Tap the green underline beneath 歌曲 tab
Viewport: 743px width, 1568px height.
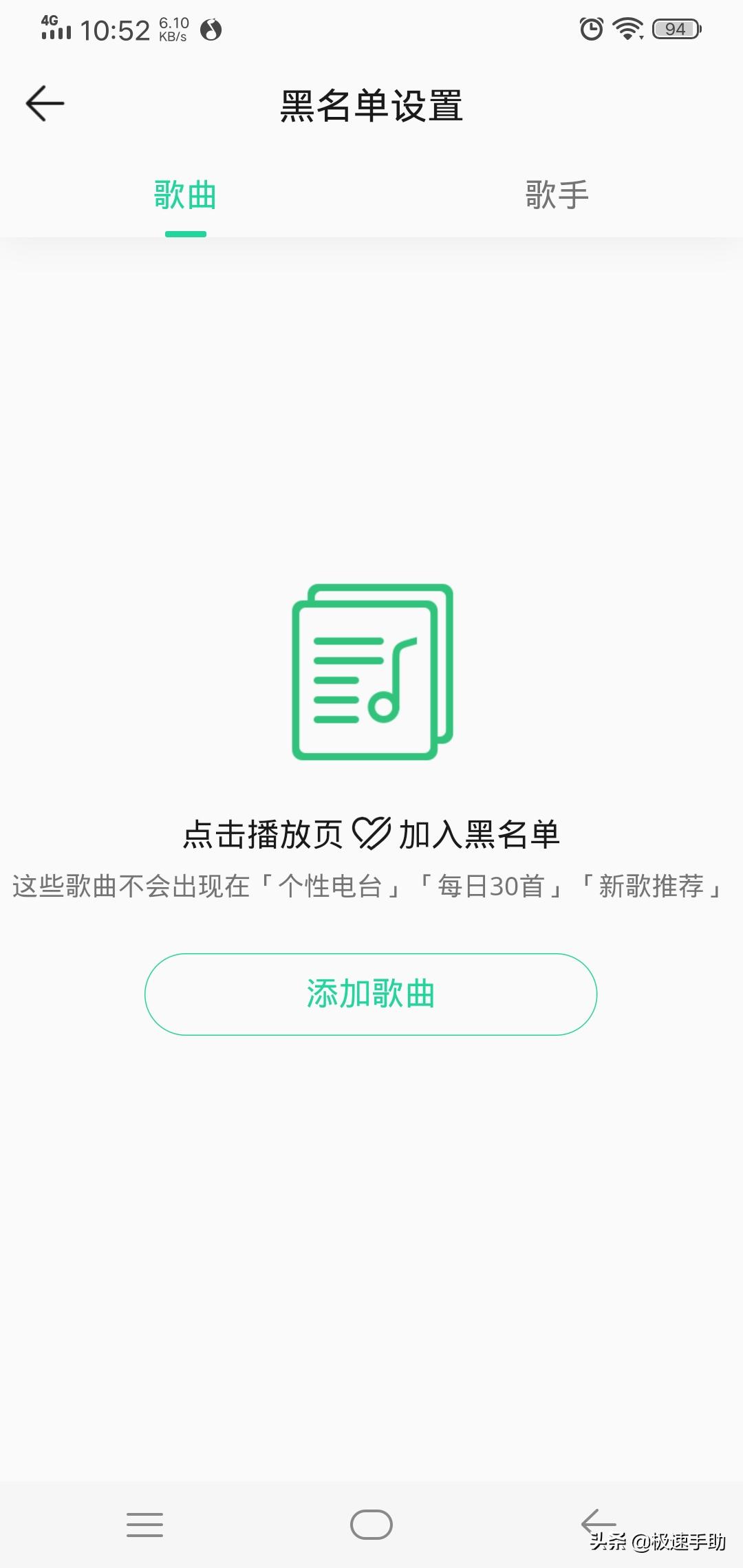pos(184,235)
